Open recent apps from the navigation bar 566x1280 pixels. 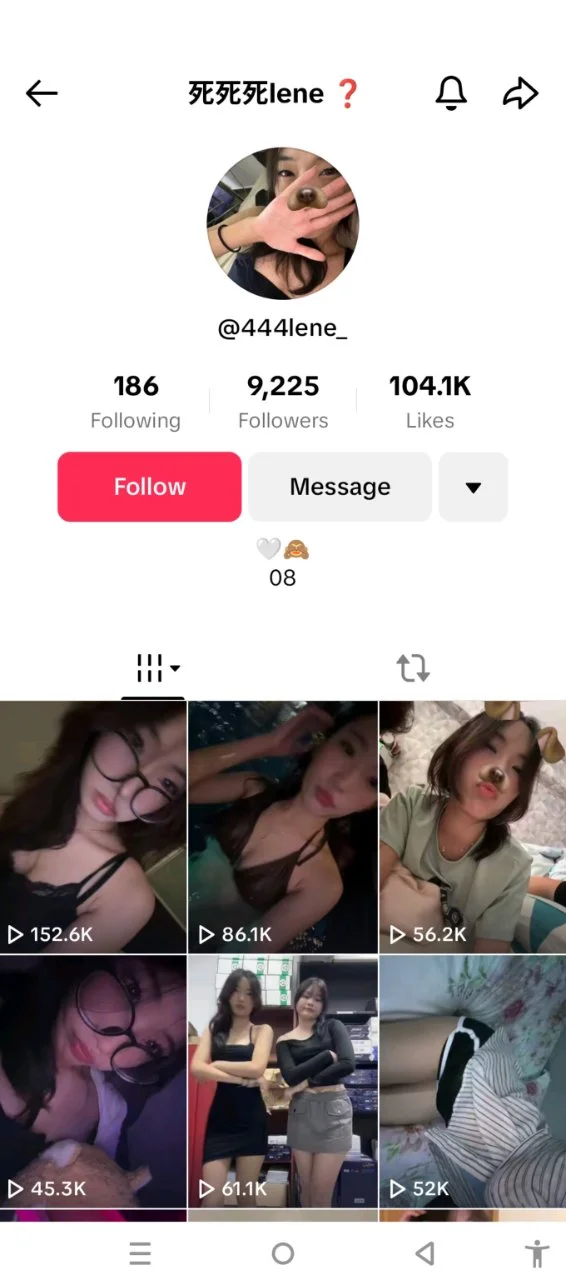[140, 1253]
